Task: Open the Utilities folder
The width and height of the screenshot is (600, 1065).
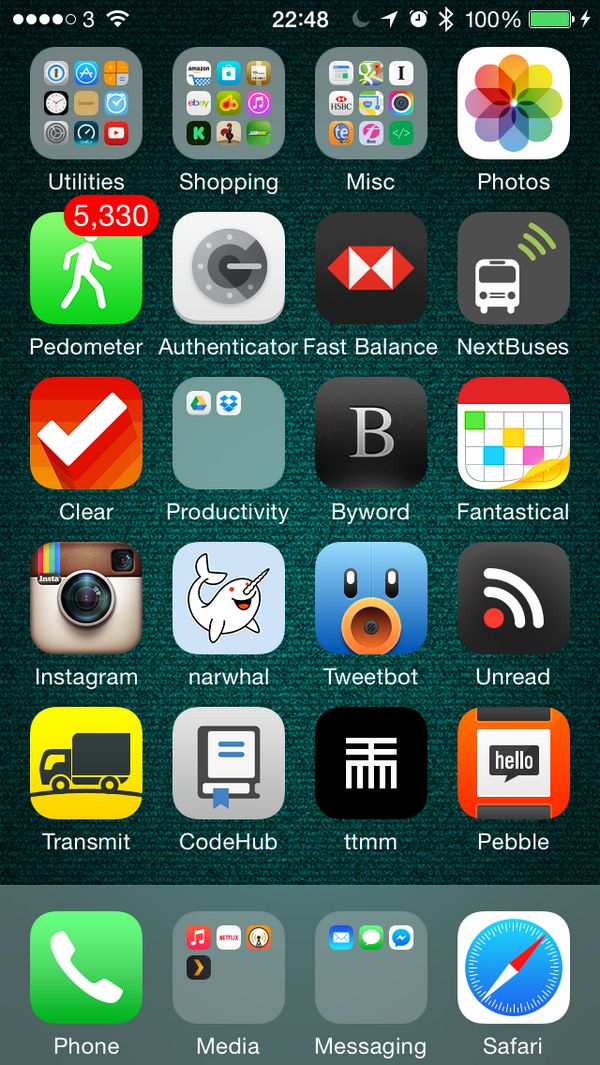Action: click(86, 103)
